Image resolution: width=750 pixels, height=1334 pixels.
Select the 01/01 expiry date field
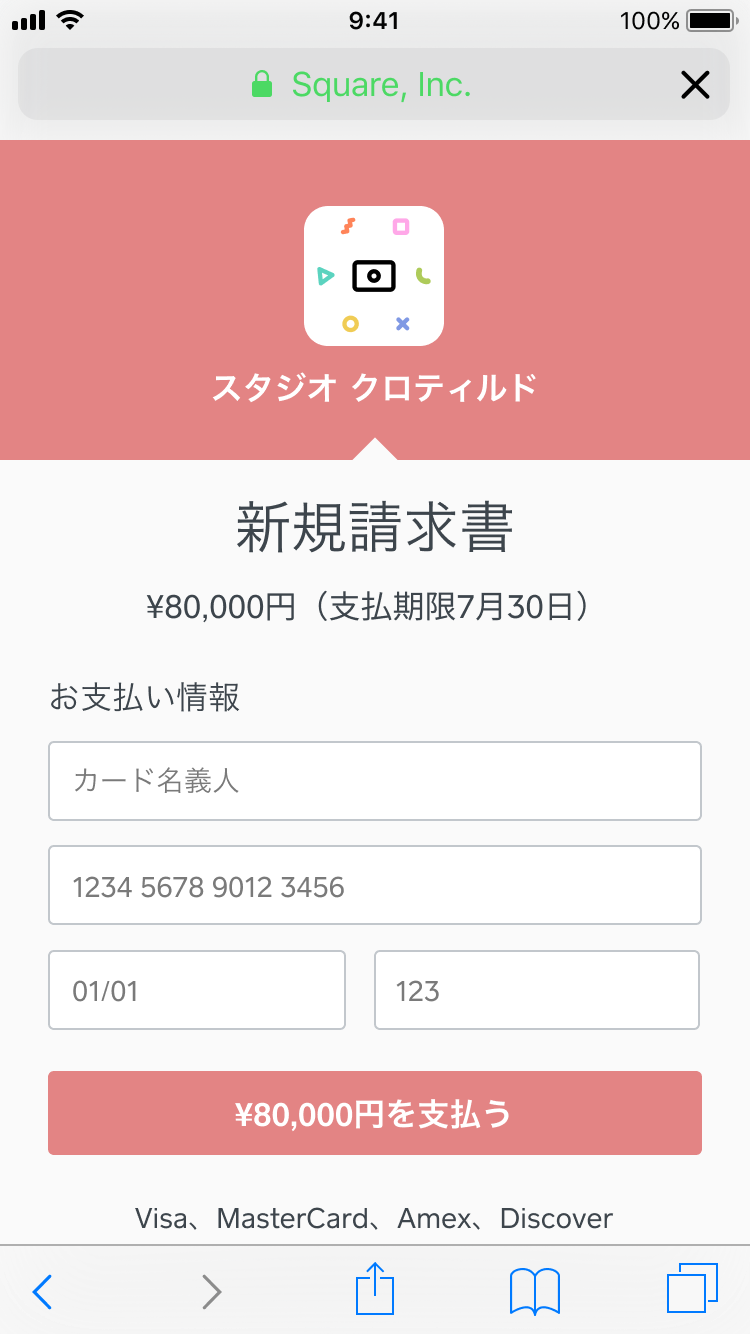point(197,990)
